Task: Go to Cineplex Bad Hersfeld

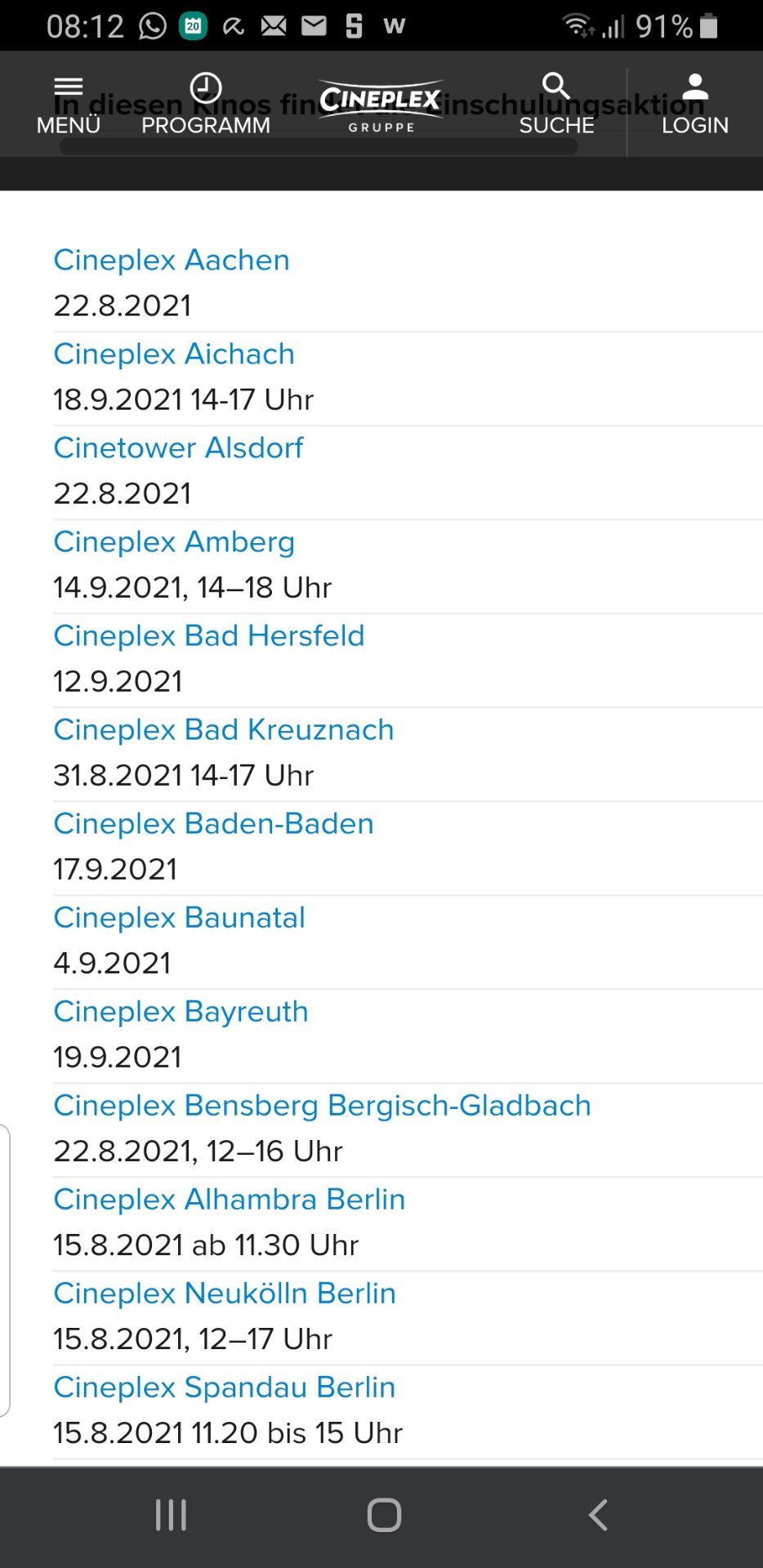Action: pos(209,636)
